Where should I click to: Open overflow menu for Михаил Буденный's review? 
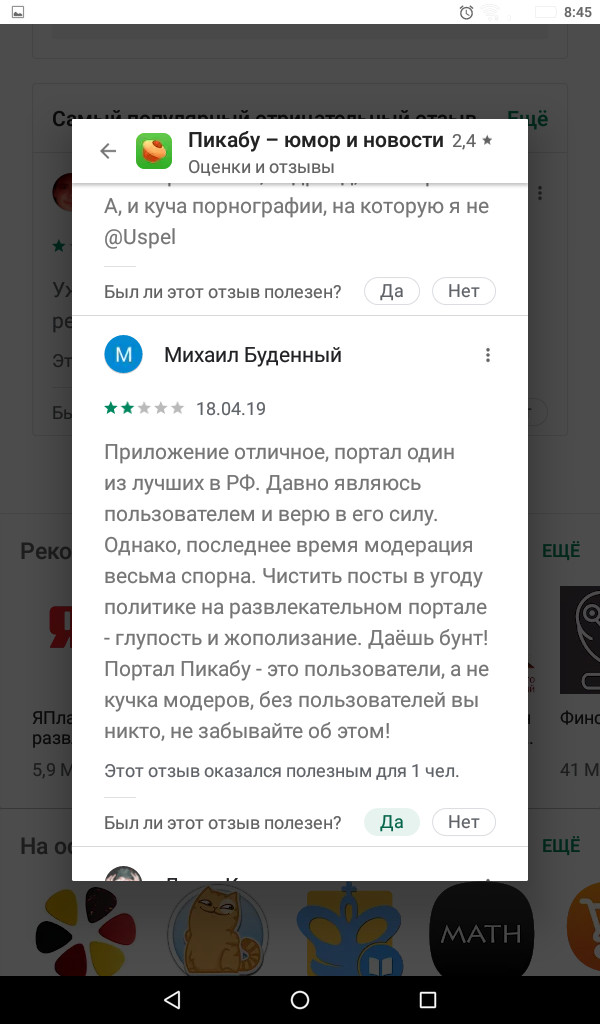(x=488, y=355)
